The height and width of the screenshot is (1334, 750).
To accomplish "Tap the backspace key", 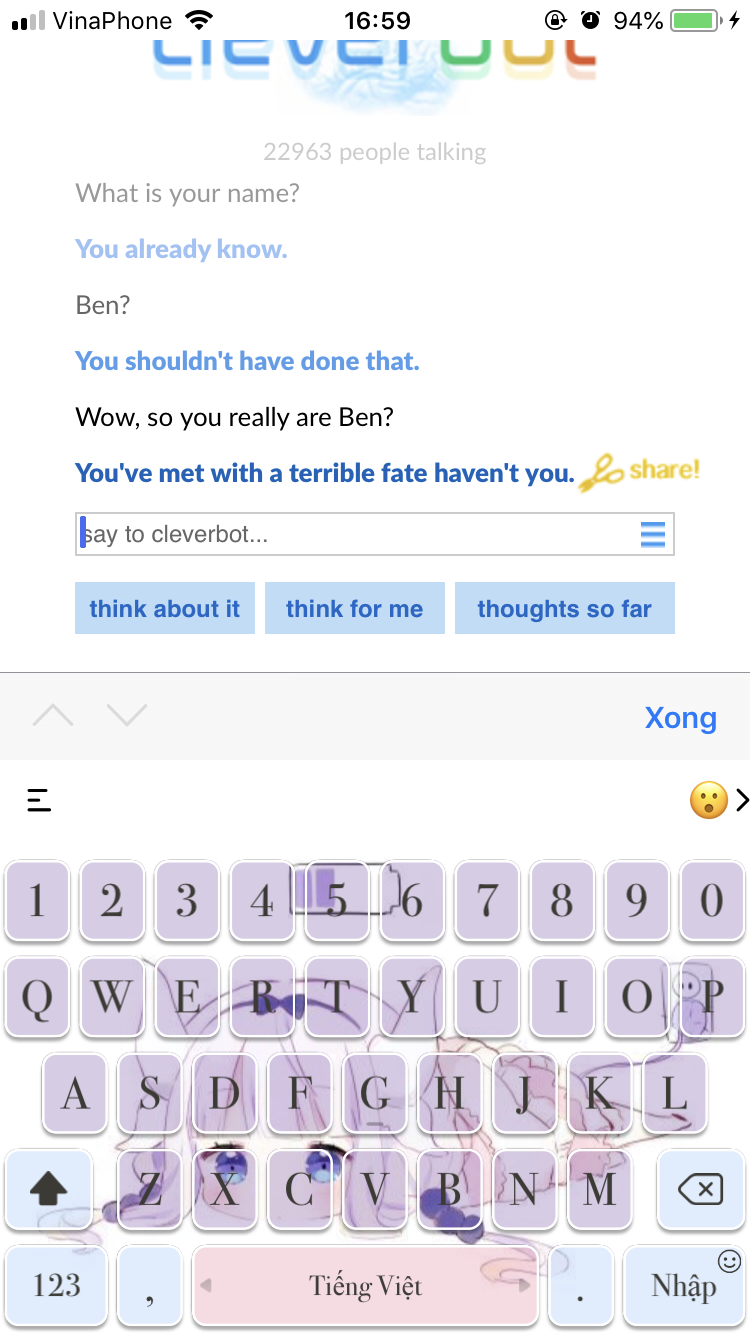I will (x=700, y=1189).
